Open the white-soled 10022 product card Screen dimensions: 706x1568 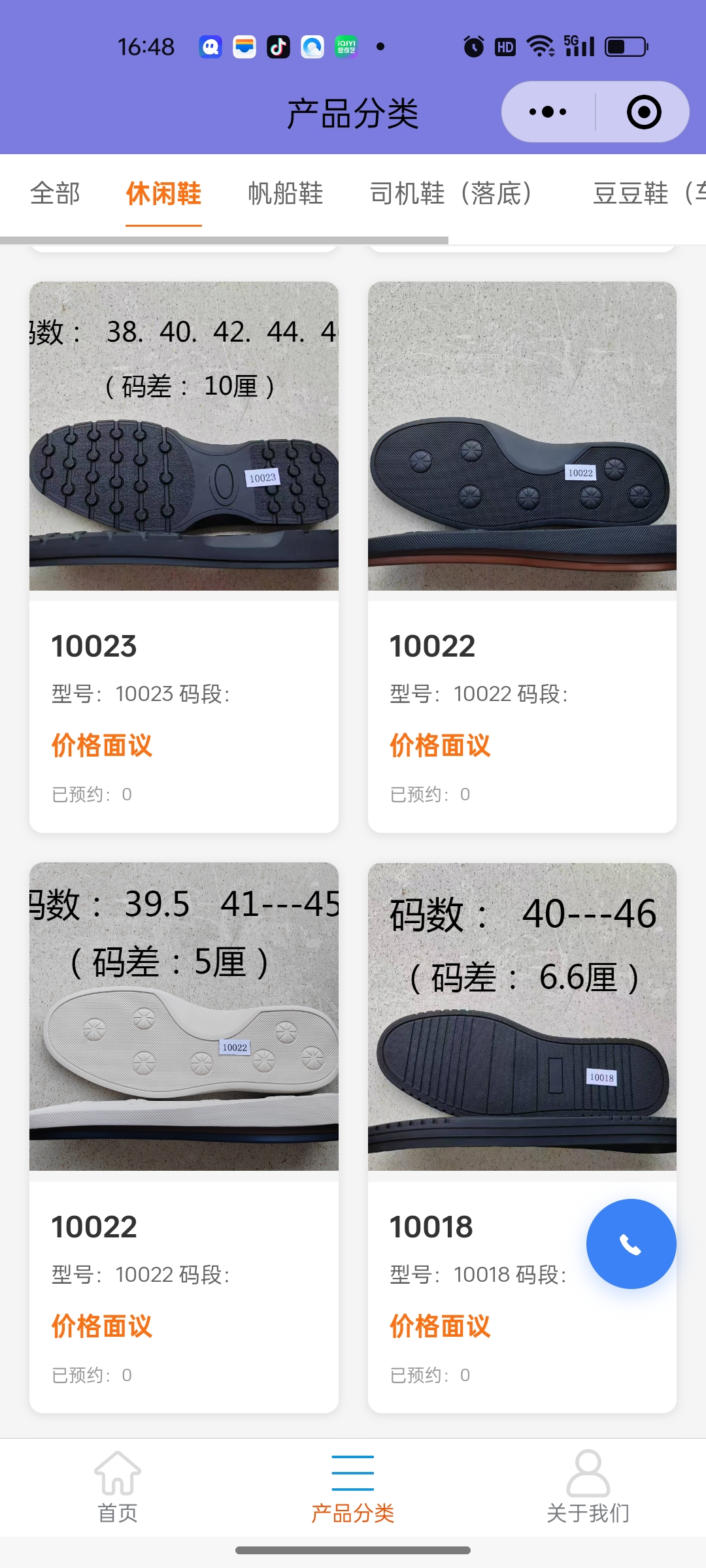184,1137
